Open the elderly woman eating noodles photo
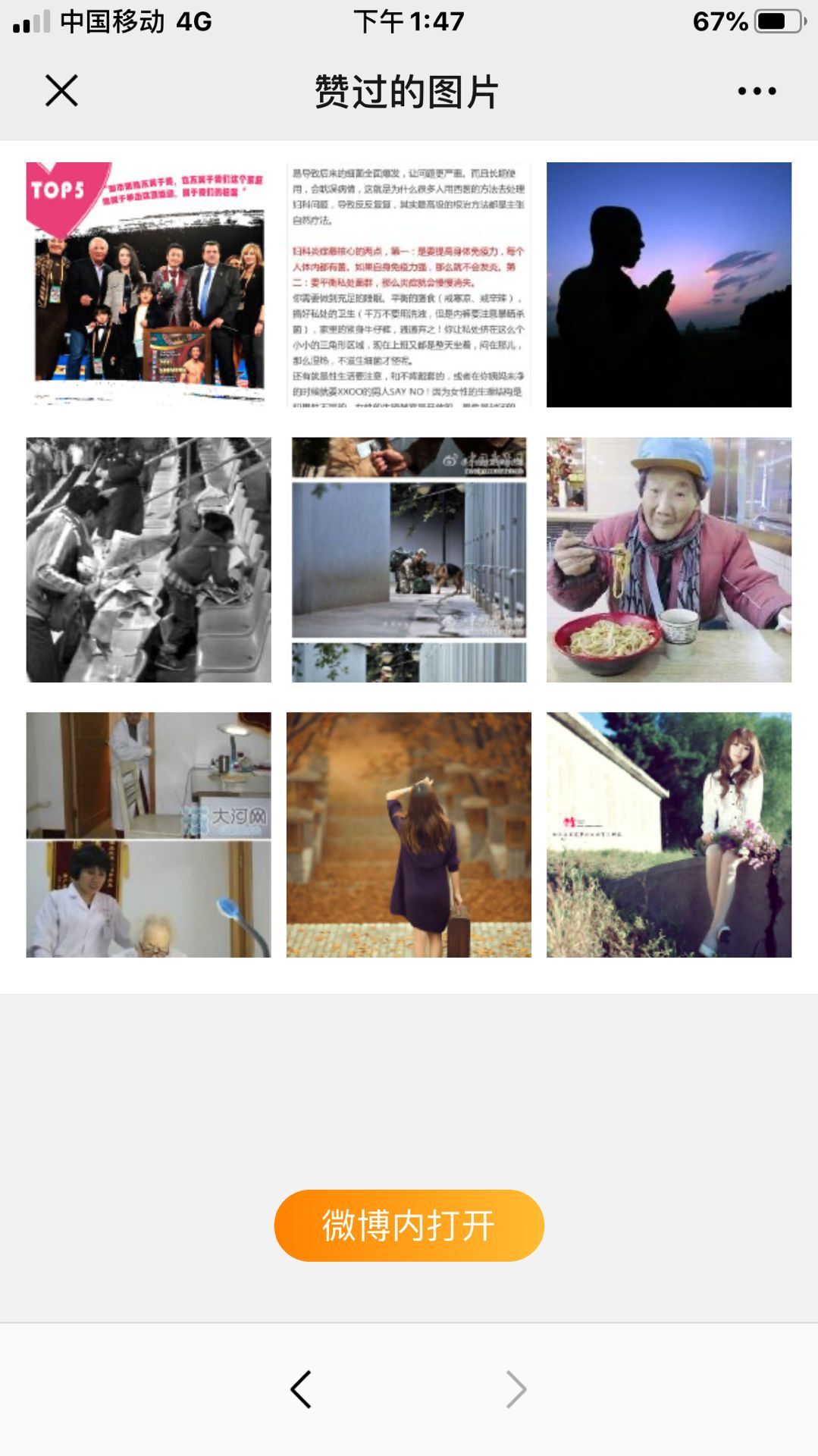Screen dimensions: 818x1456 (669, 560)
